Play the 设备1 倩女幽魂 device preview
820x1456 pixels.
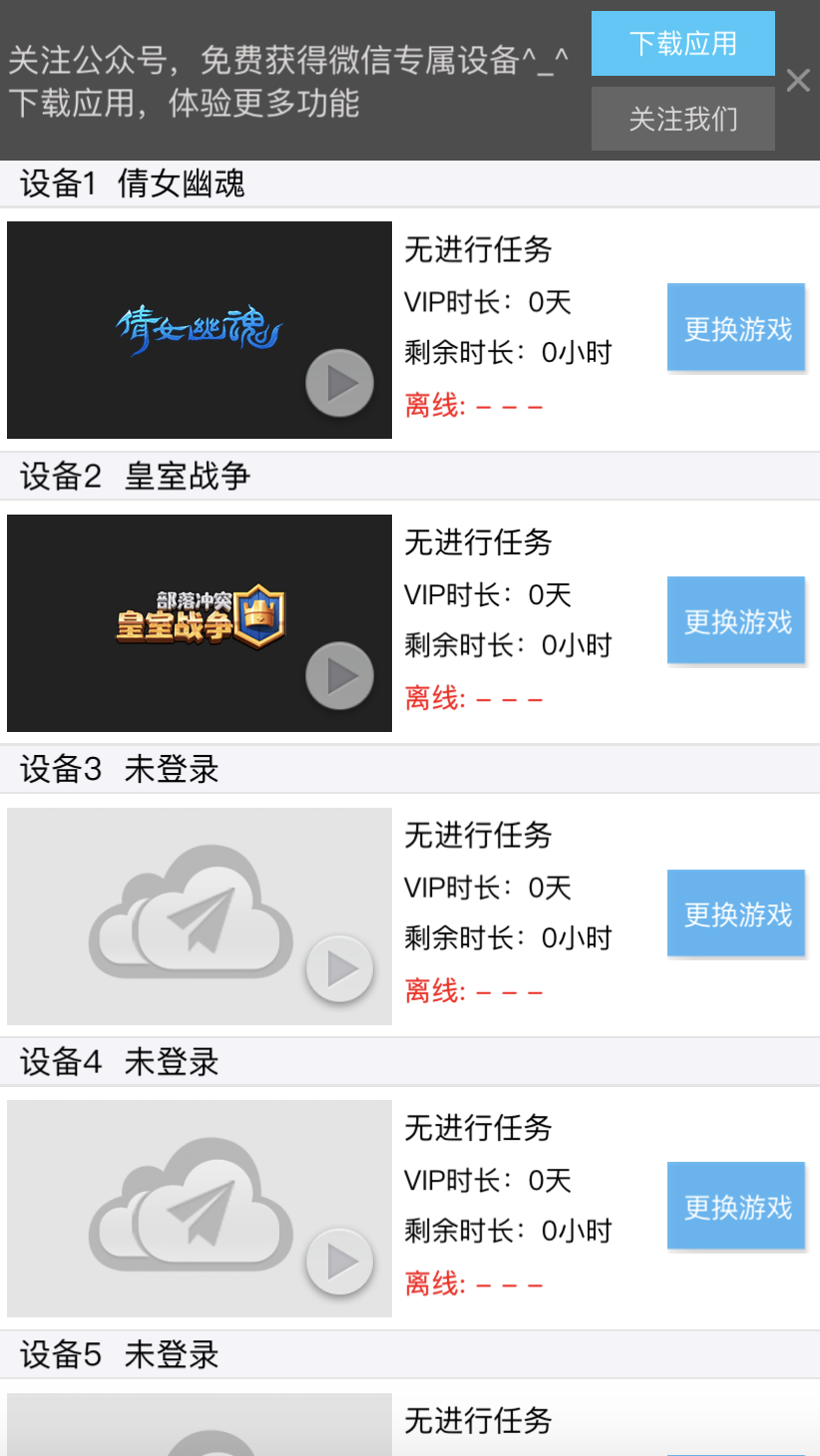click(x=339, y=383)
